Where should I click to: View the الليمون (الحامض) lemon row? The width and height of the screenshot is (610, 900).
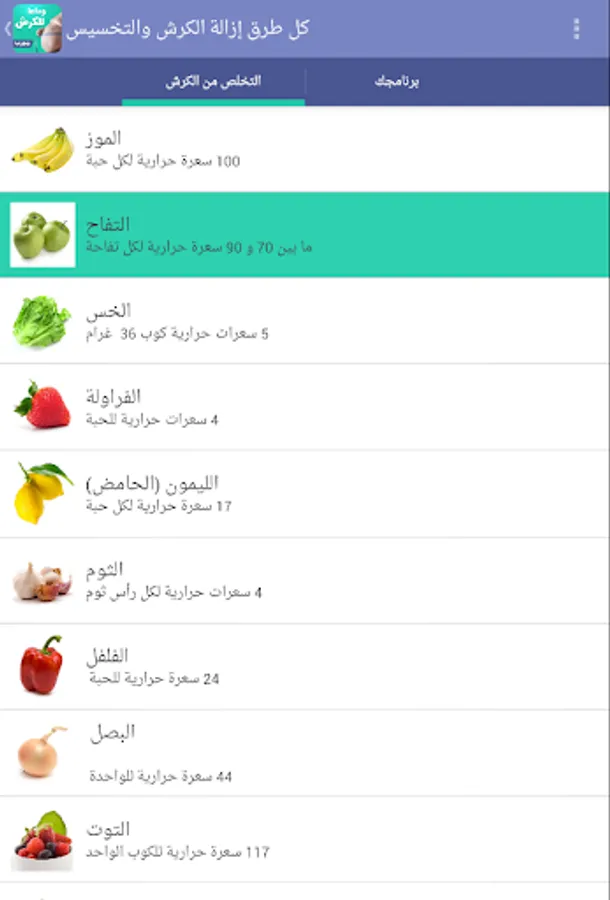point(305,494)
